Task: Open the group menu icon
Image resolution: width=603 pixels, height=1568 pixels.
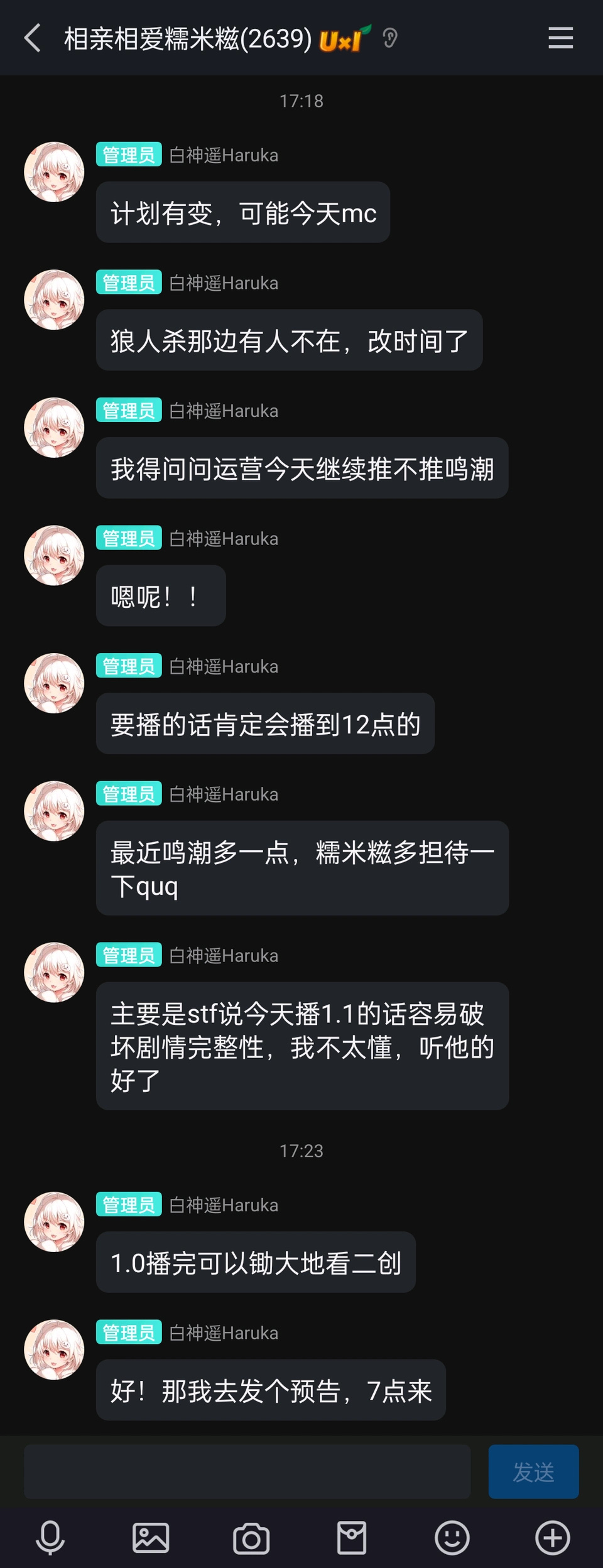Action: tap(560, 38)
